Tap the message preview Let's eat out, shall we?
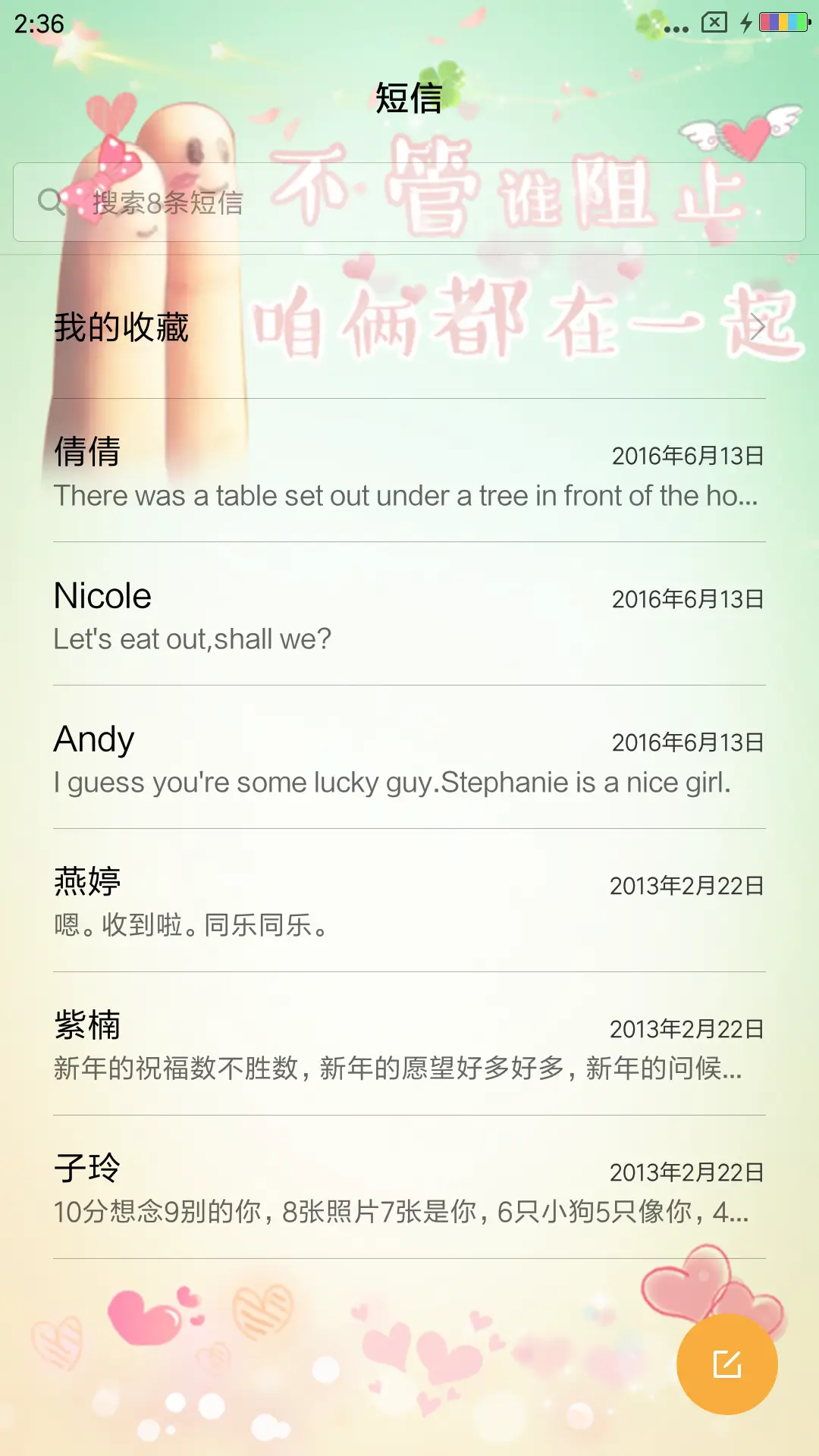 (x=193, y=639)
